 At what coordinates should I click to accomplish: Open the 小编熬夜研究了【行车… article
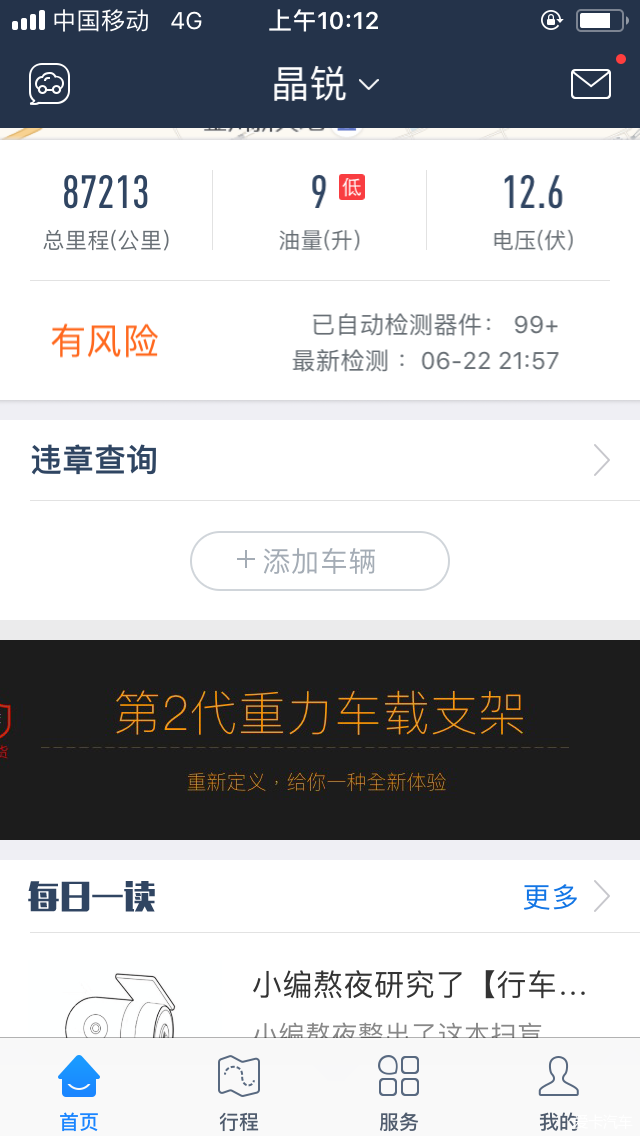tap(418, 986)
